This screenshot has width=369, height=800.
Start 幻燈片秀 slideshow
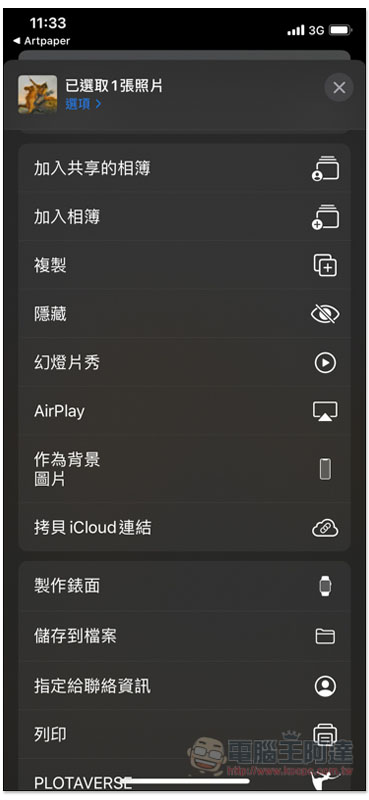pyautogui.click(x=184, y=363)
